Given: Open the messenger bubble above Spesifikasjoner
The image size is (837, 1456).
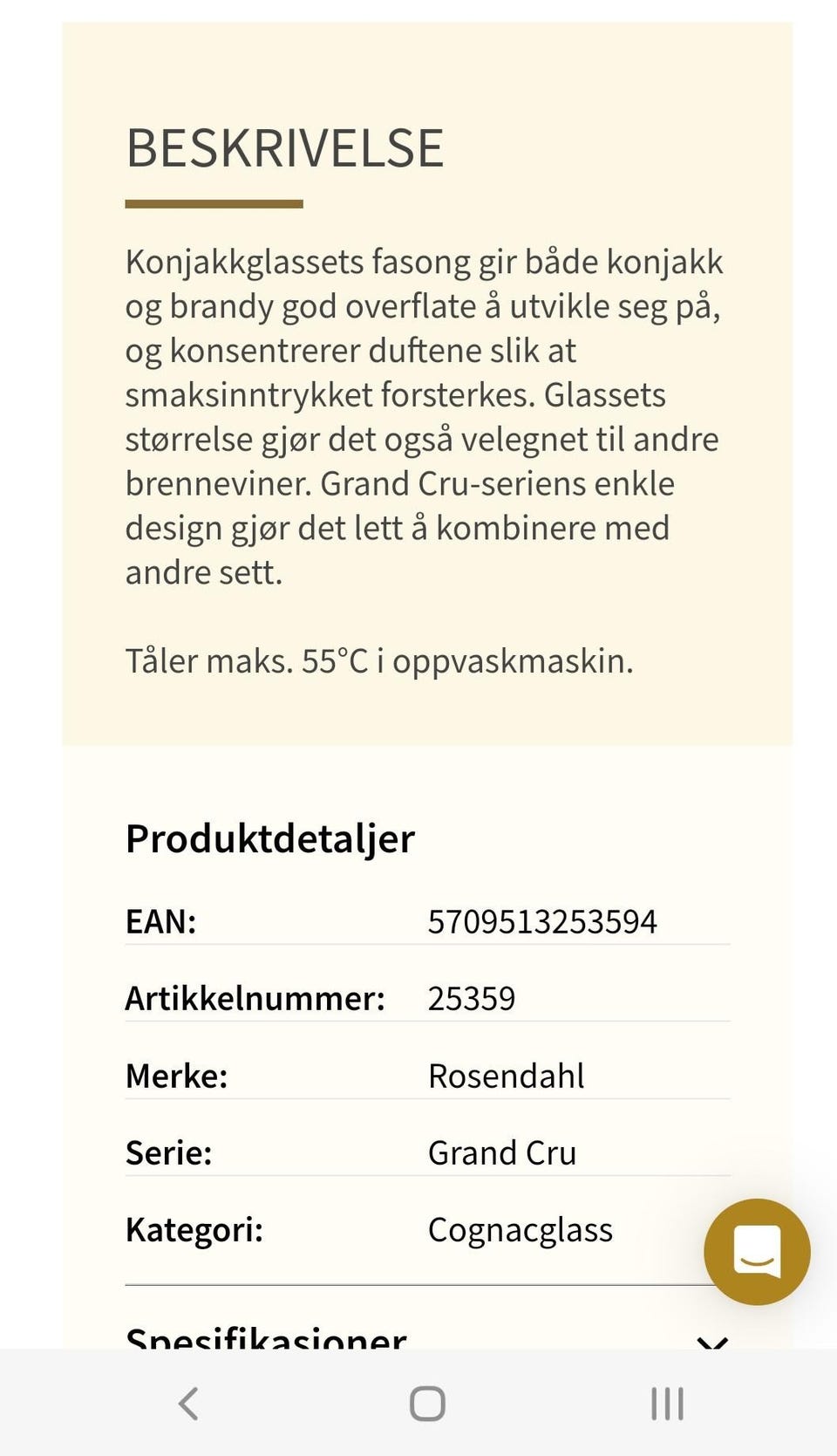Looking at the screenshot, I should click(x=757, y=1251).
